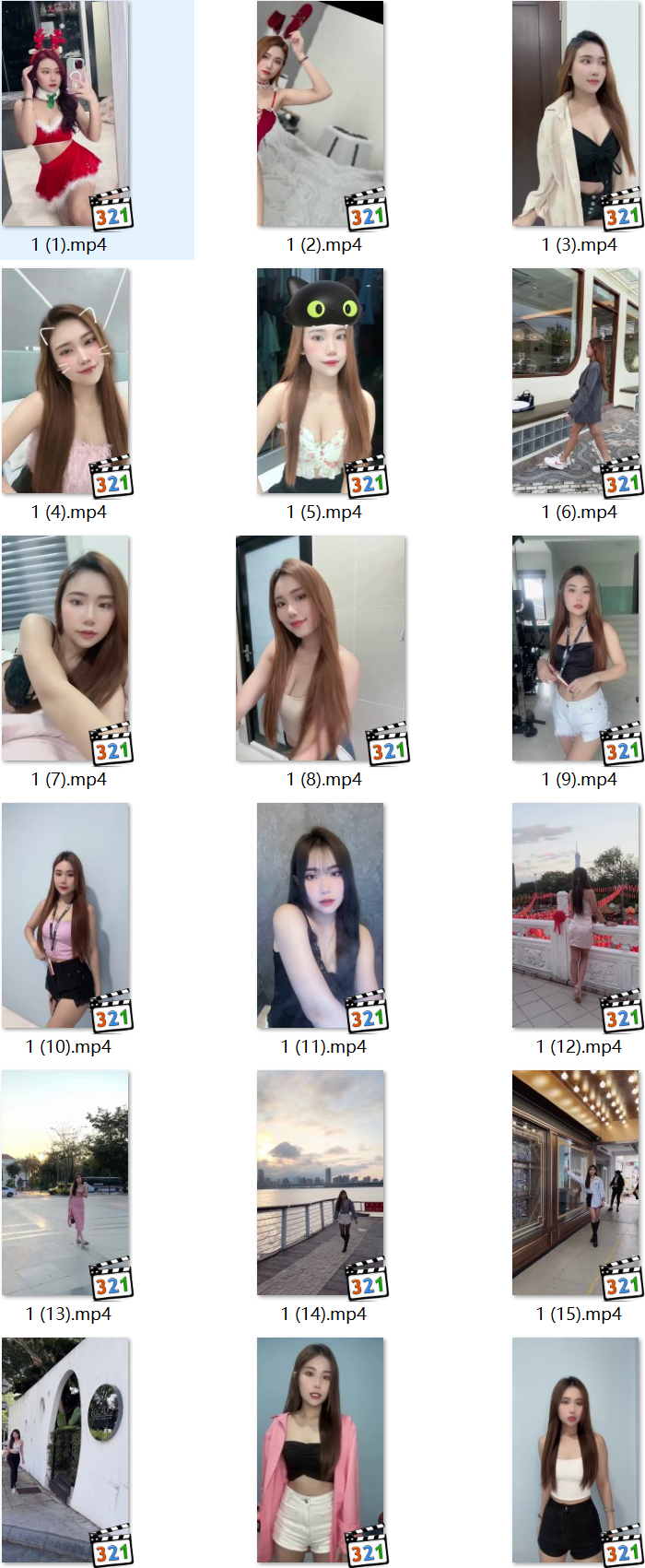This screenshot has width=645, height=1568.
Task: Choose the 1 (8).mp4 file
Action: click(321, 649)
